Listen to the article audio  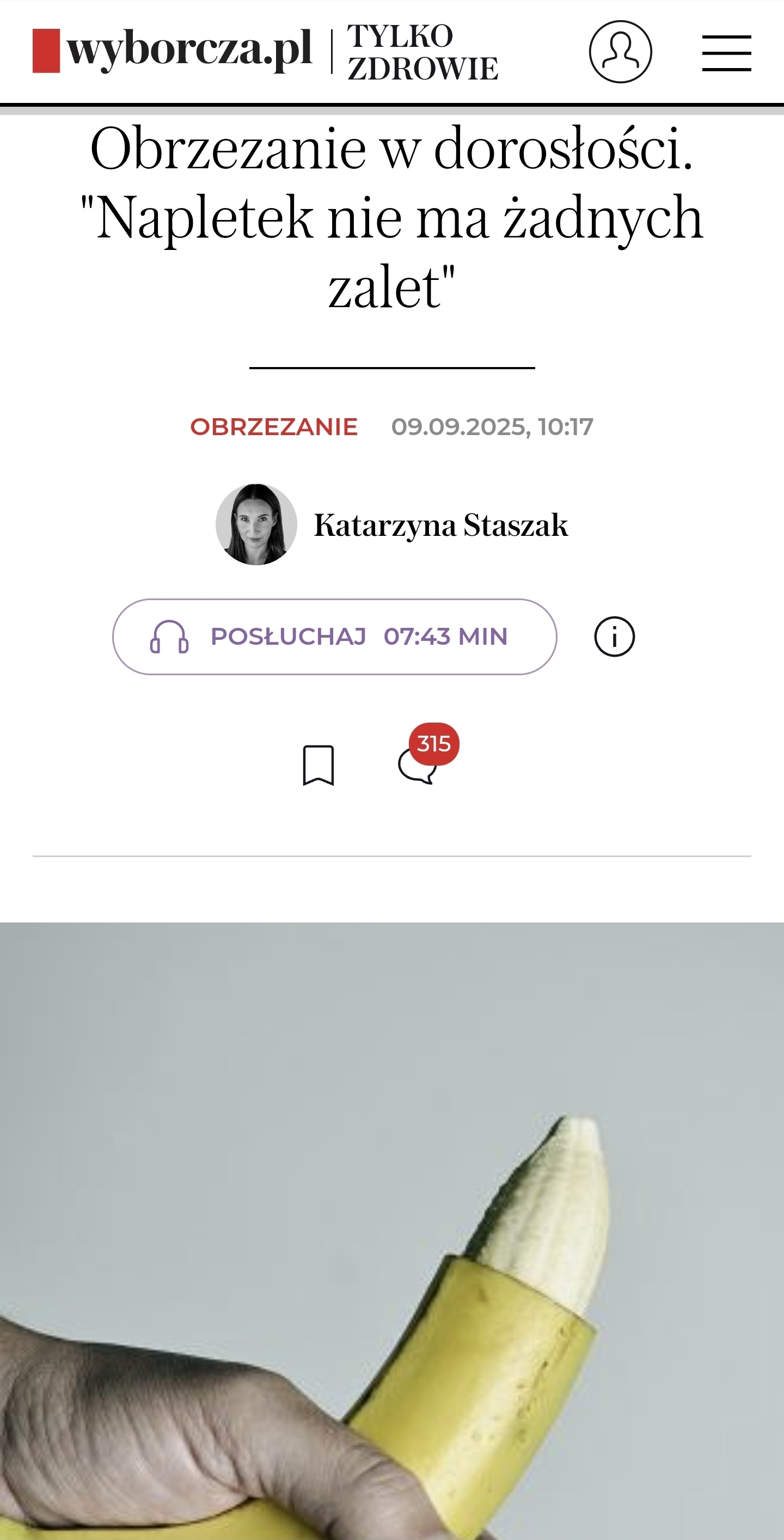tap(334, 637)
